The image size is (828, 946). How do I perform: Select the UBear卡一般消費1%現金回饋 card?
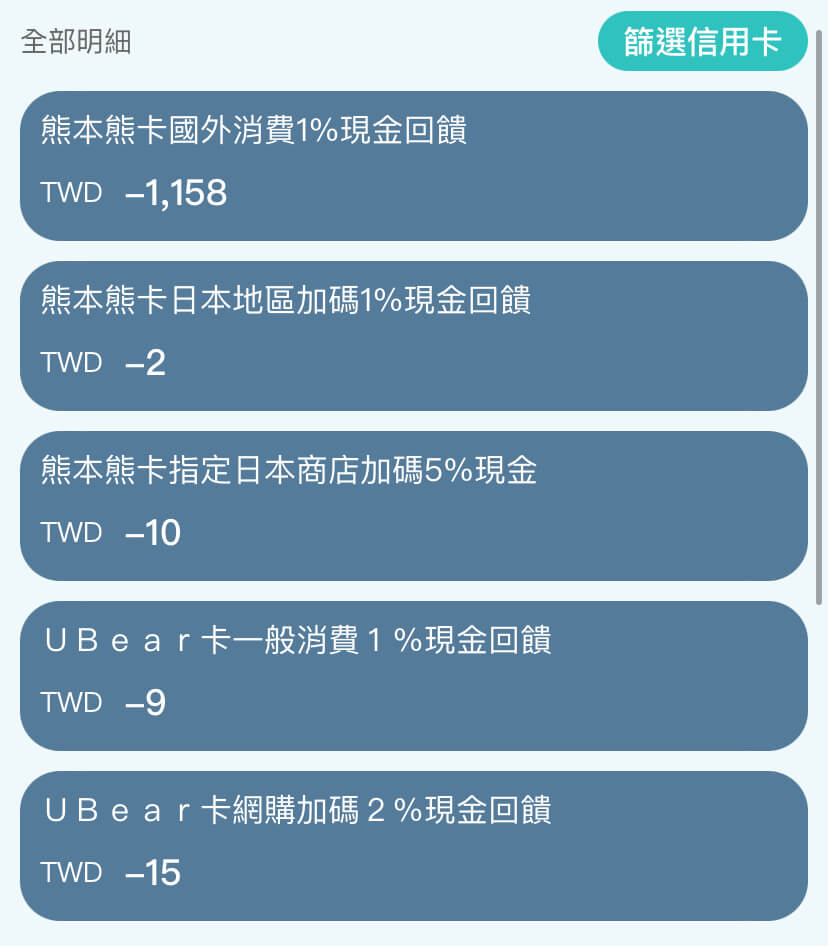tap(413, 676)
